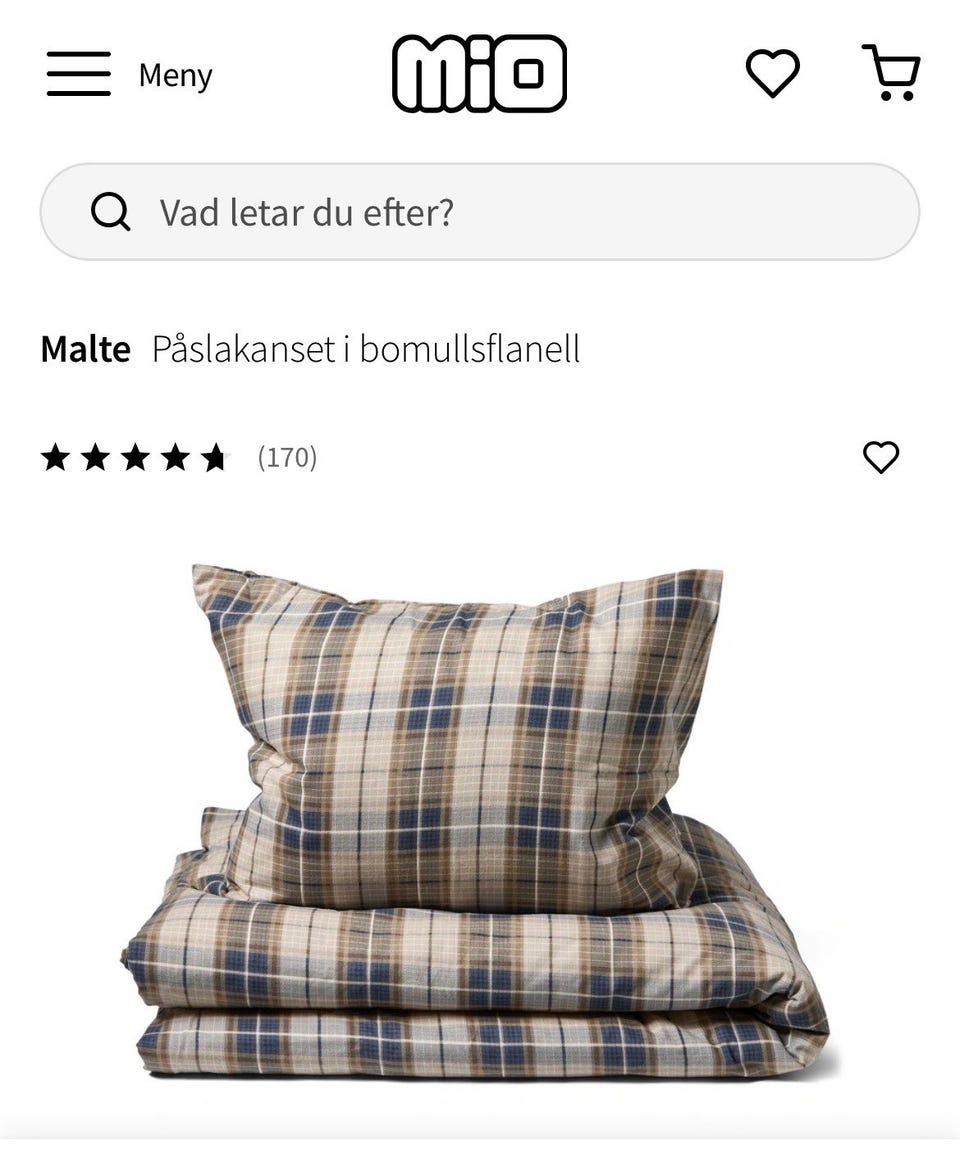The image size is (960, 1154).
Task: Select the fifth rating star
Action: pos(212,458)
